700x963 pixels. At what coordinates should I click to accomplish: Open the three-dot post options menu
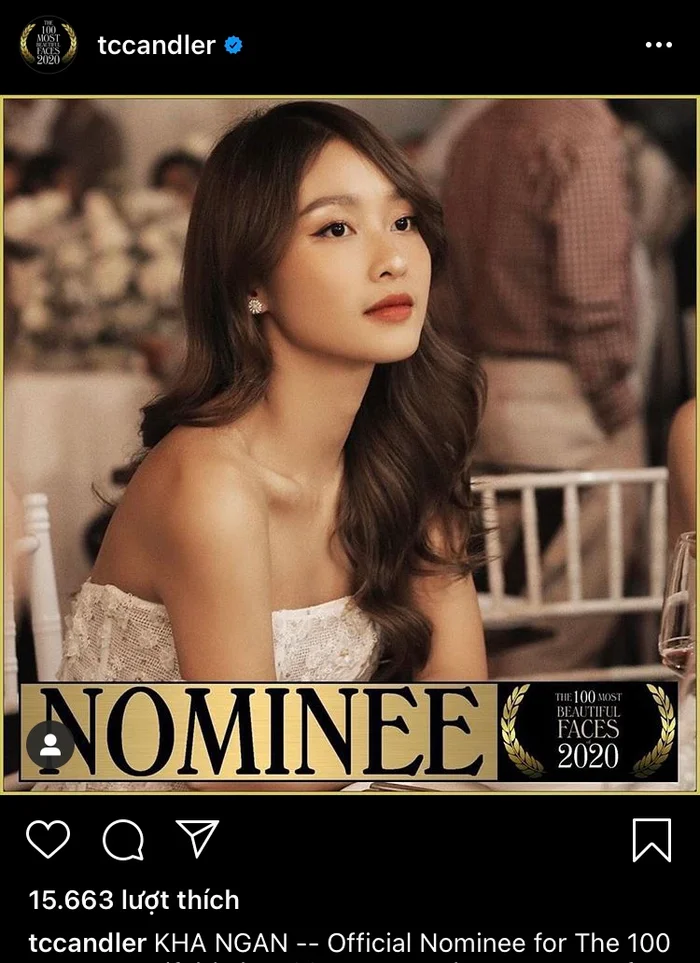[x=658, y=45]
